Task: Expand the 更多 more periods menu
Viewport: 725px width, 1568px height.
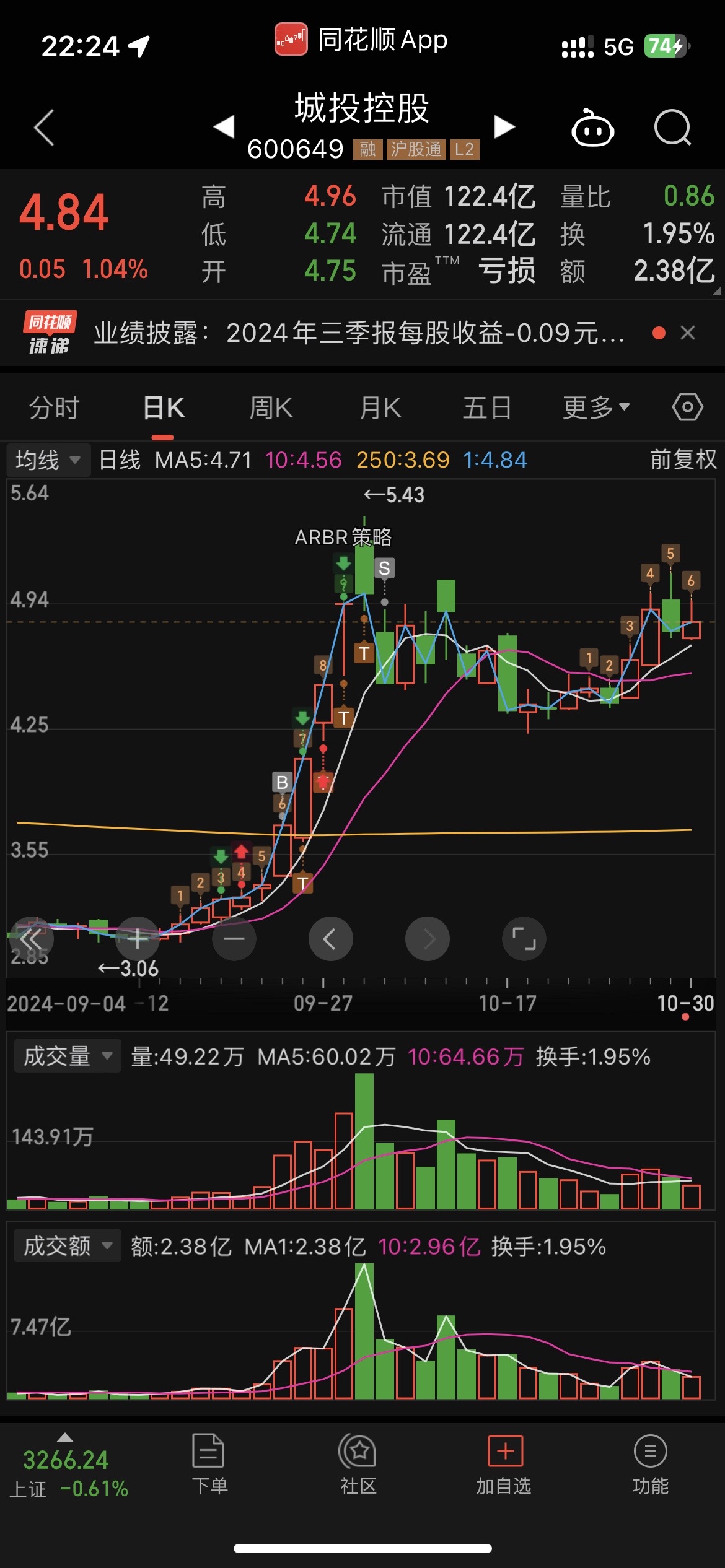Action: [x=595, y=406]
